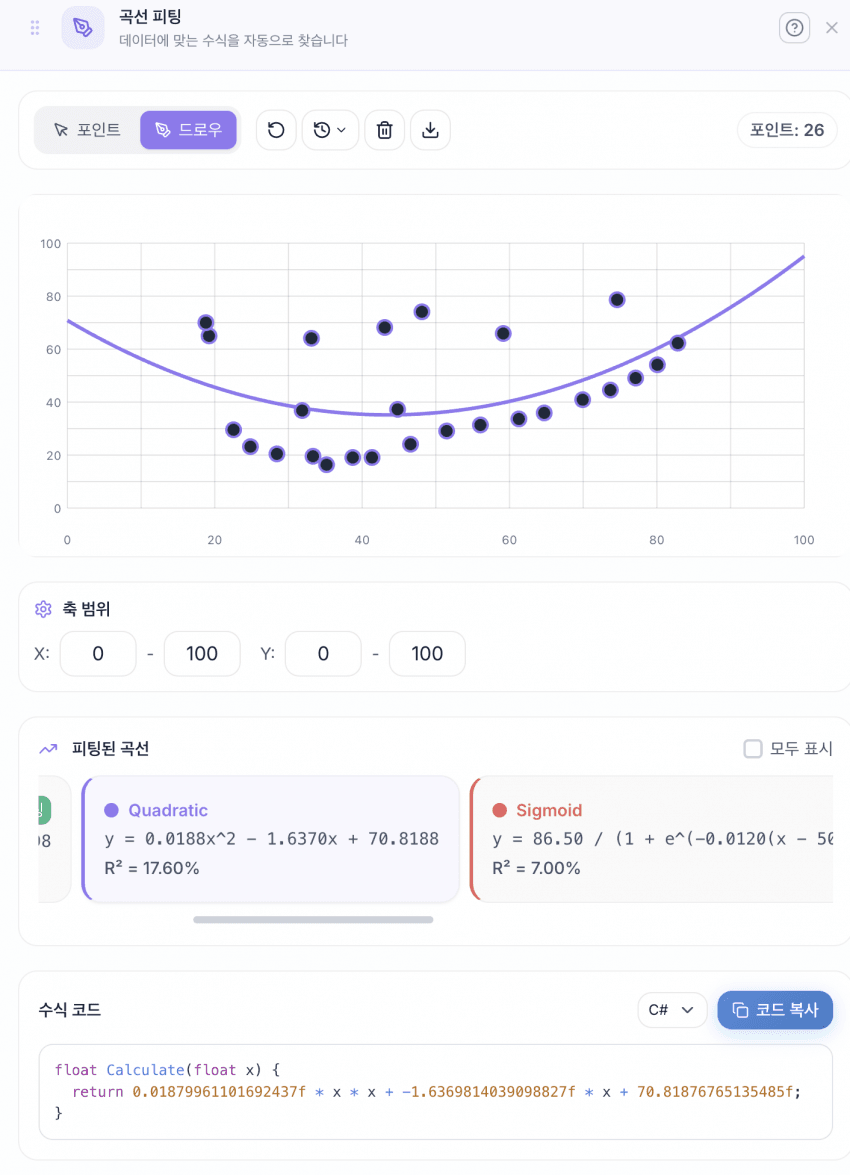
Task: Edit the Y axis maximum field
Action: 427,654
